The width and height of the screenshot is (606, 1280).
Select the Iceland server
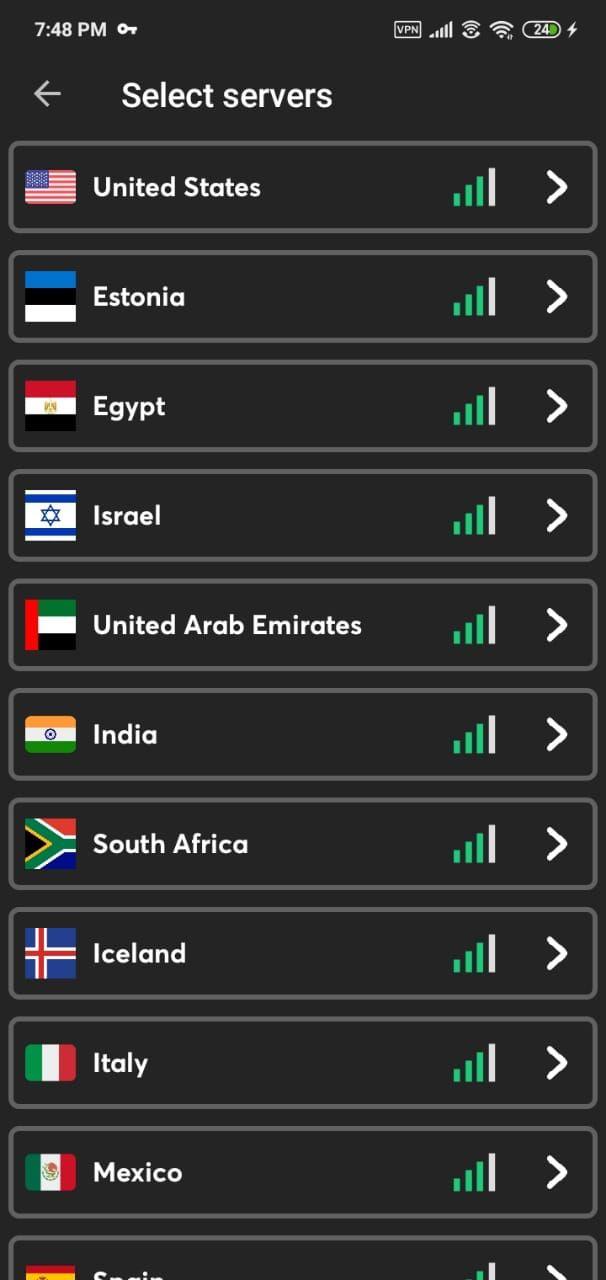point(302,954)
